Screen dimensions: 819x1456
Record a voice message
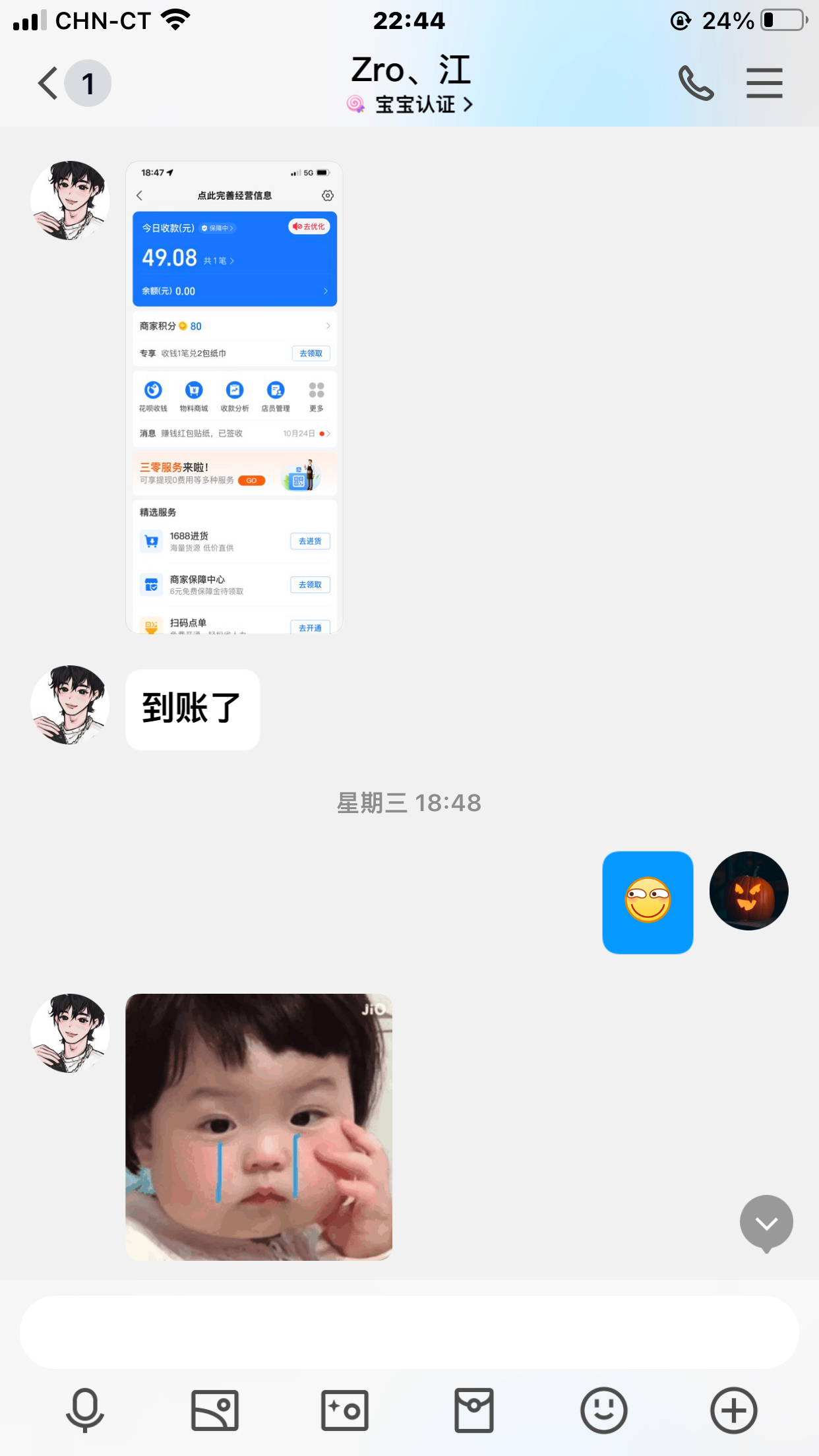(85, 1410)
